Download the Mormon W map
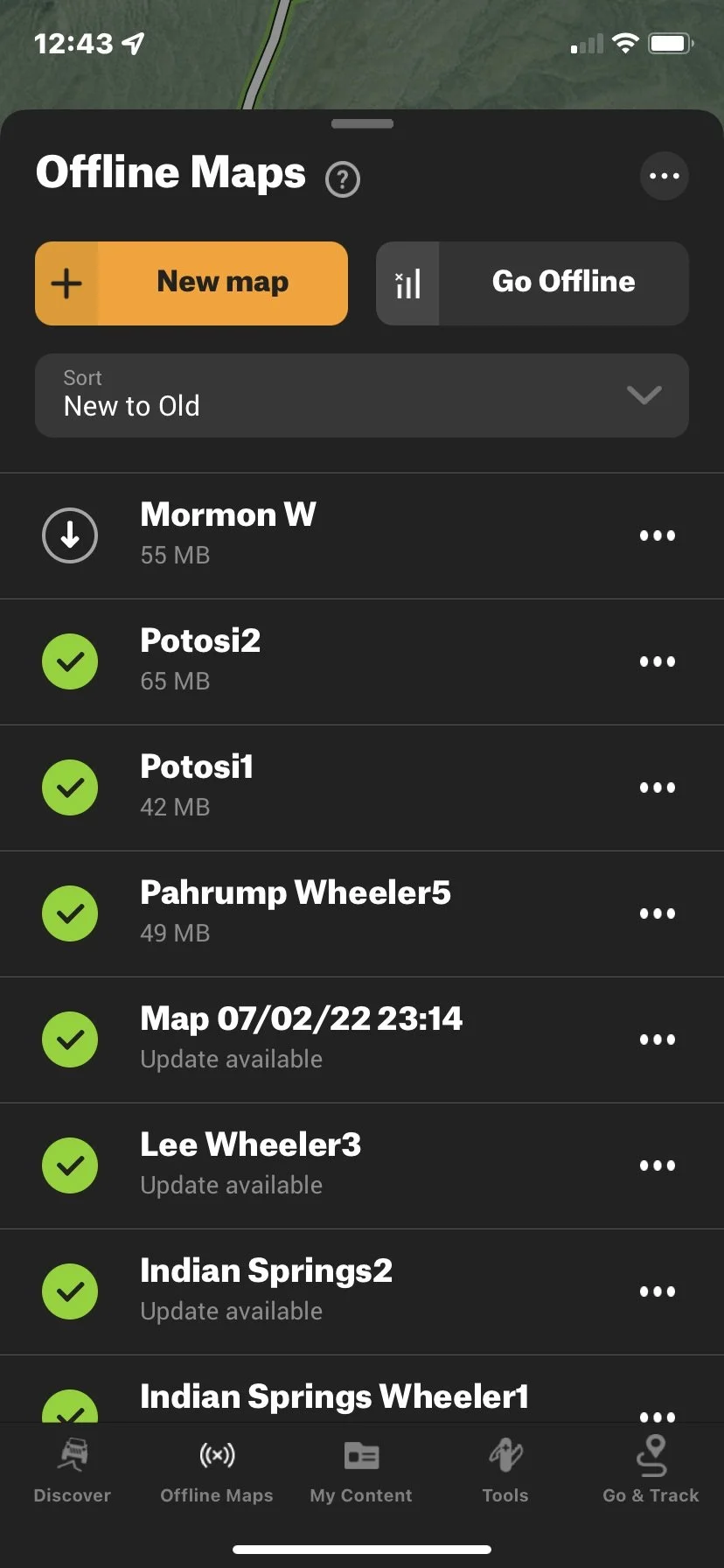 [70, 535]
